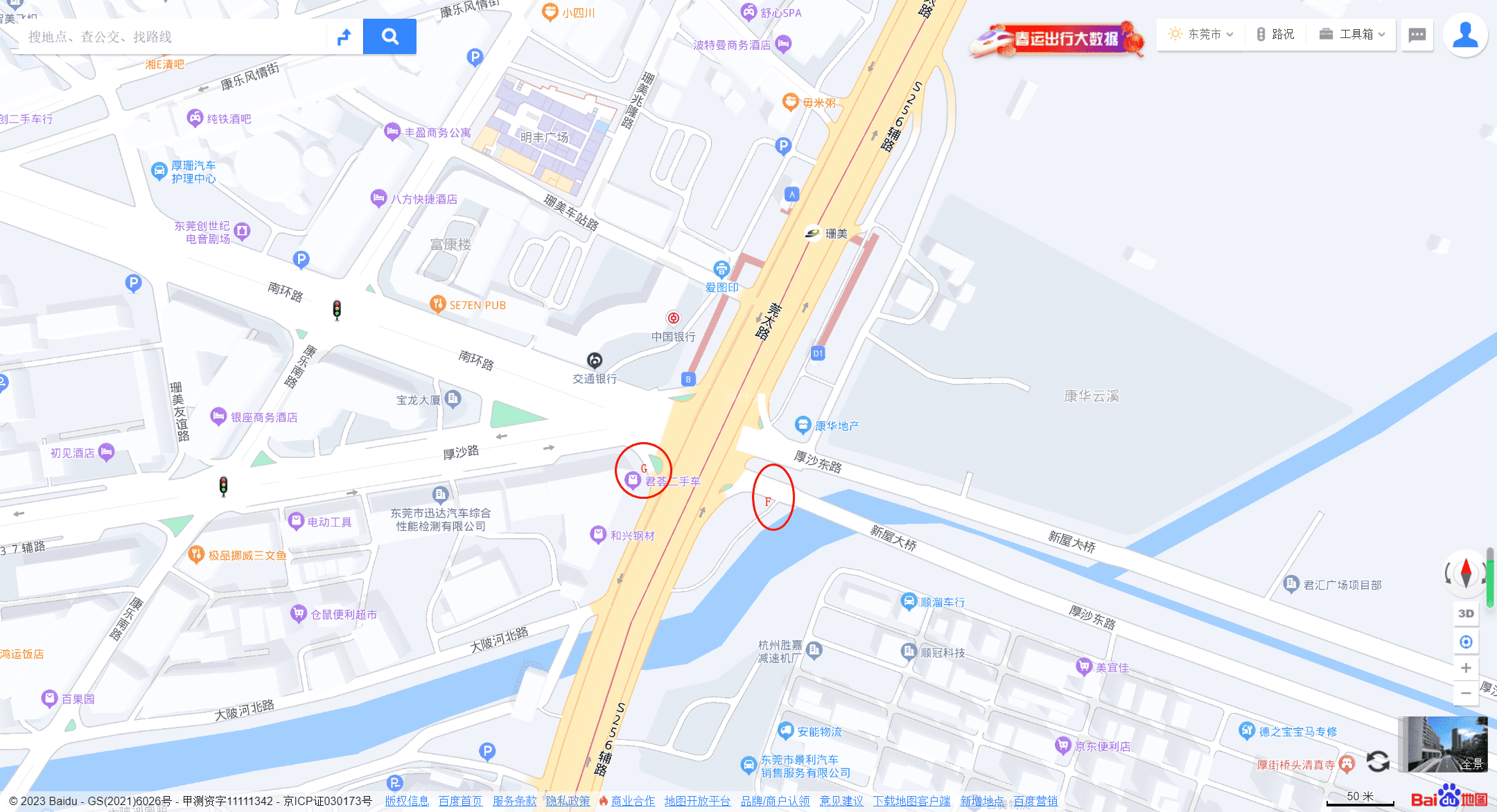The height and width of the screenshot is (812, 1497).
Task: Locate my current position
Action: click(1466, 642)
